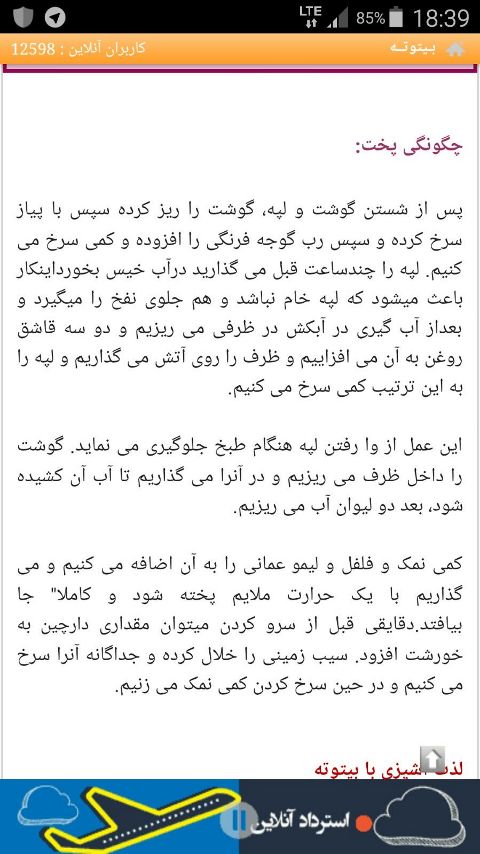Open the لذت آشپزی با بیتوته link
This screenshot has width=480, height=854.
[x=388, y=769]
